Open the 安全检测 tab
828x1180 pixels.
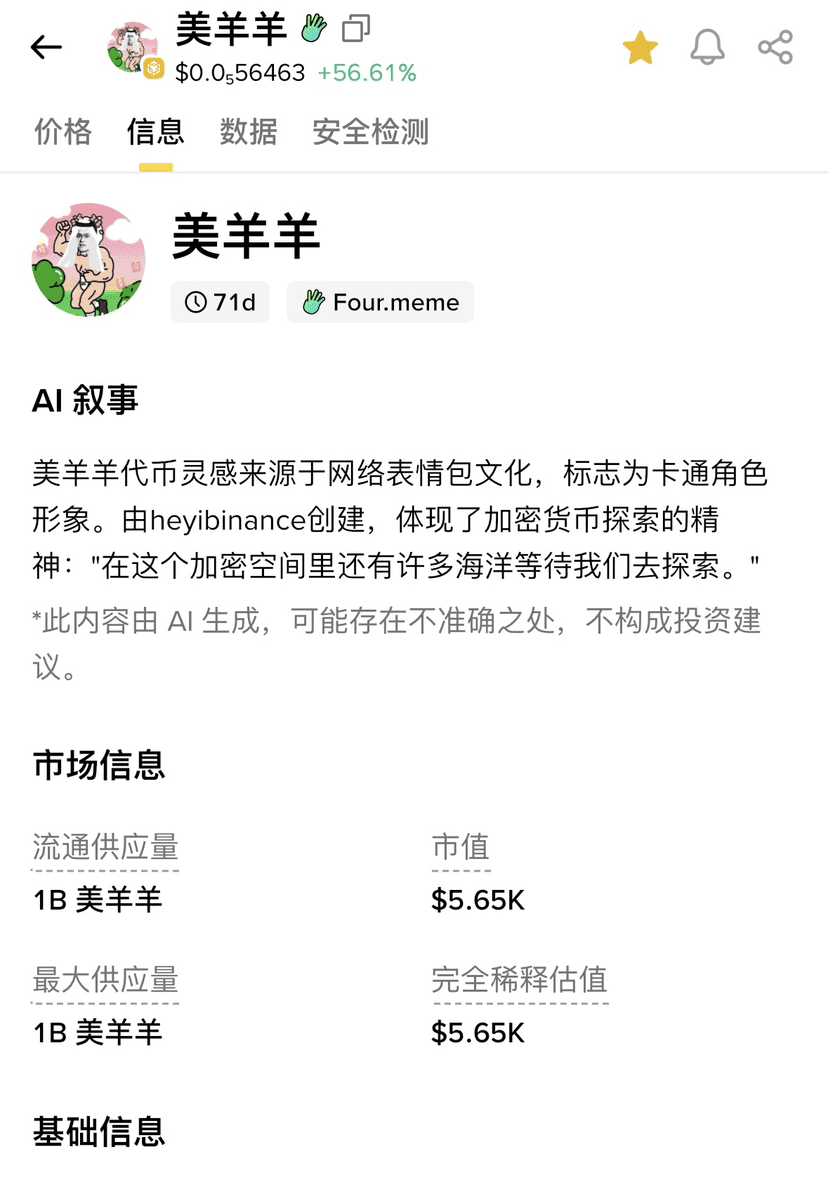370,131
